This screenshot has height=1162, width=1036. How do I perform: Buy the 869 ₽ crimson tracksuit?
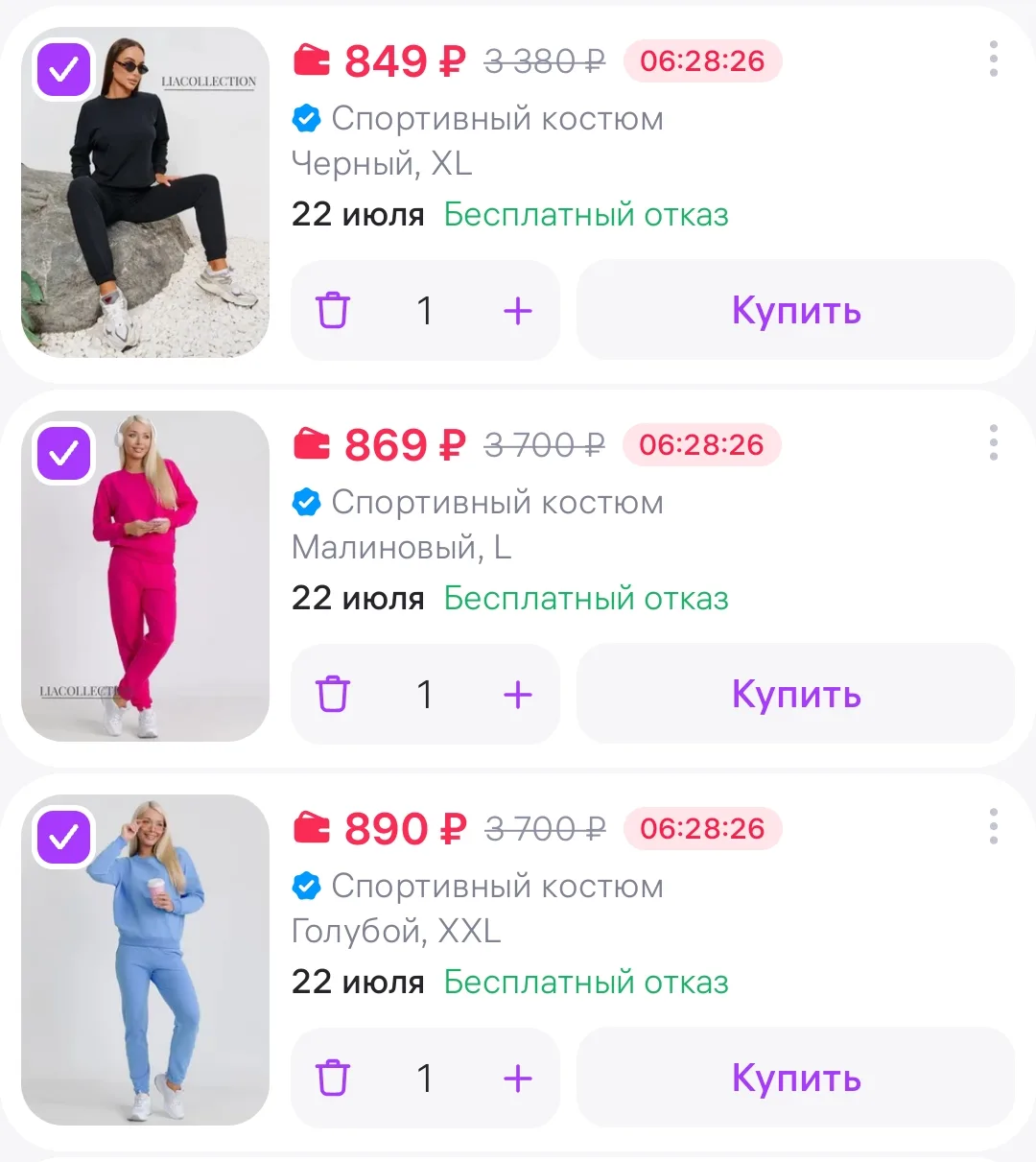coord(795,695)
